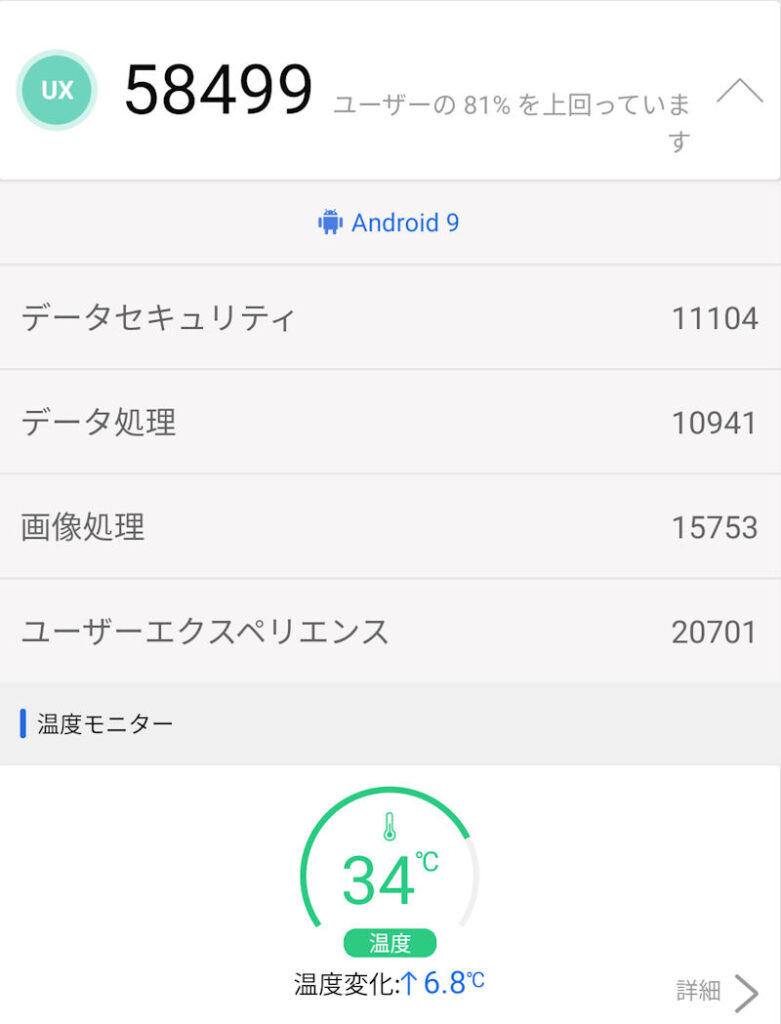Image resolution: width=781 pixels, height=1024 pixels.
Task: Open the 詳細 temperature details
Action: click(x=717, y=991)
